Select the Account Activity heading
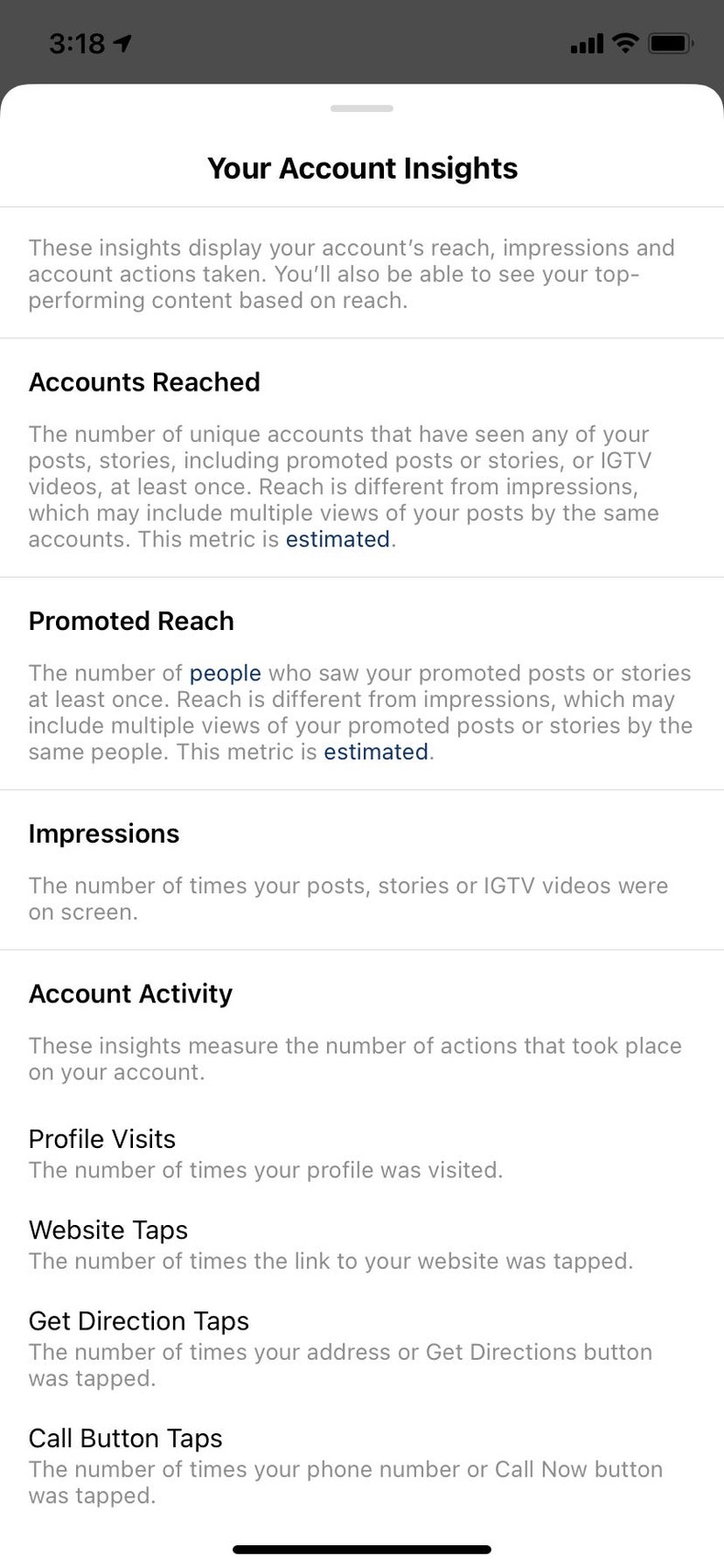This screenshot has height=1568, width=724. tap(130, 993)
